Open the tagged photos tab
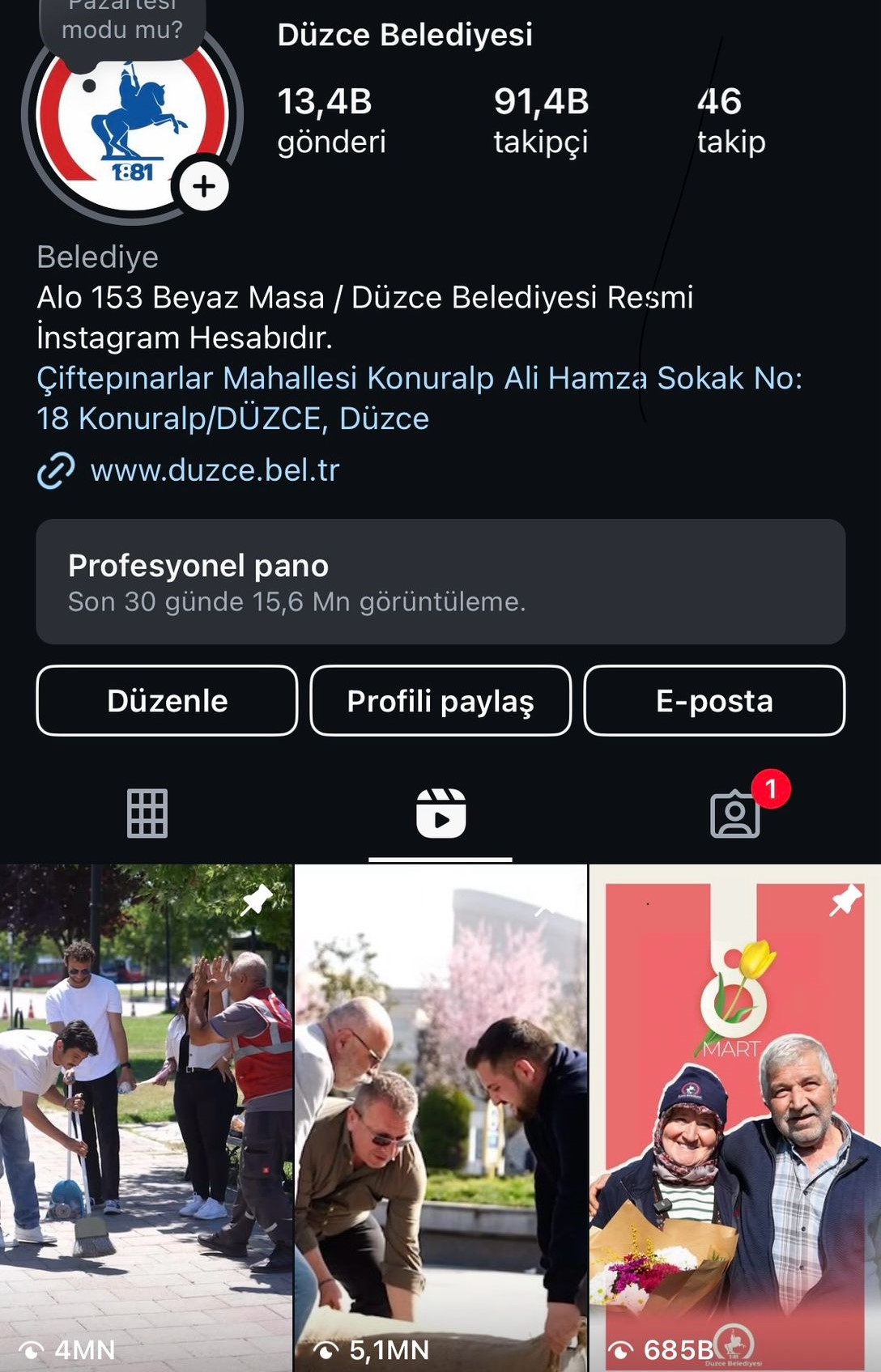Viewport: 881px width, 1372px height. [735, 813]
